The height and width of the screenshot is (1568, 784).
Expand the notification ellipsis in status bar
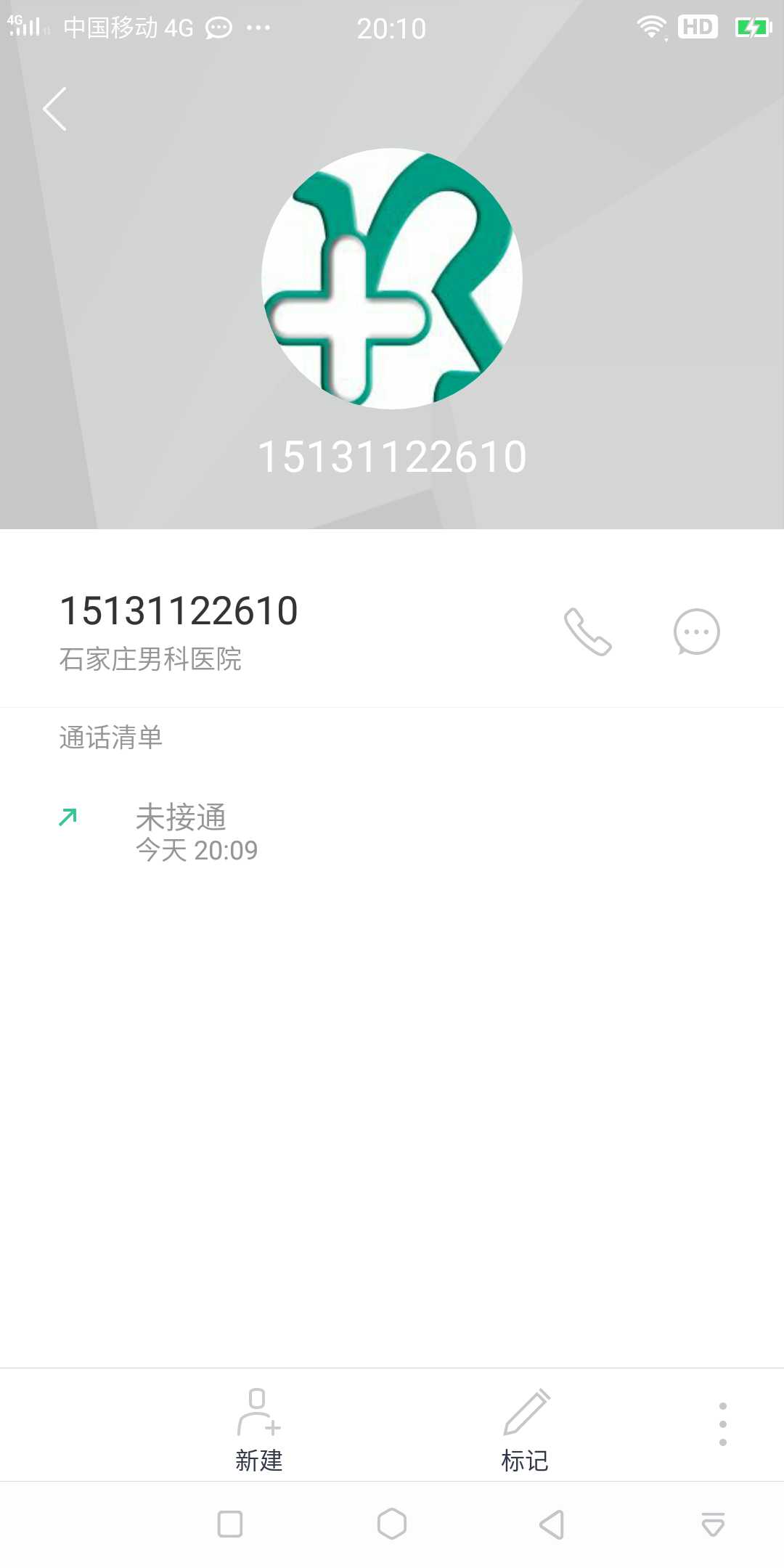pyautogui.click(x=258, y=27)
